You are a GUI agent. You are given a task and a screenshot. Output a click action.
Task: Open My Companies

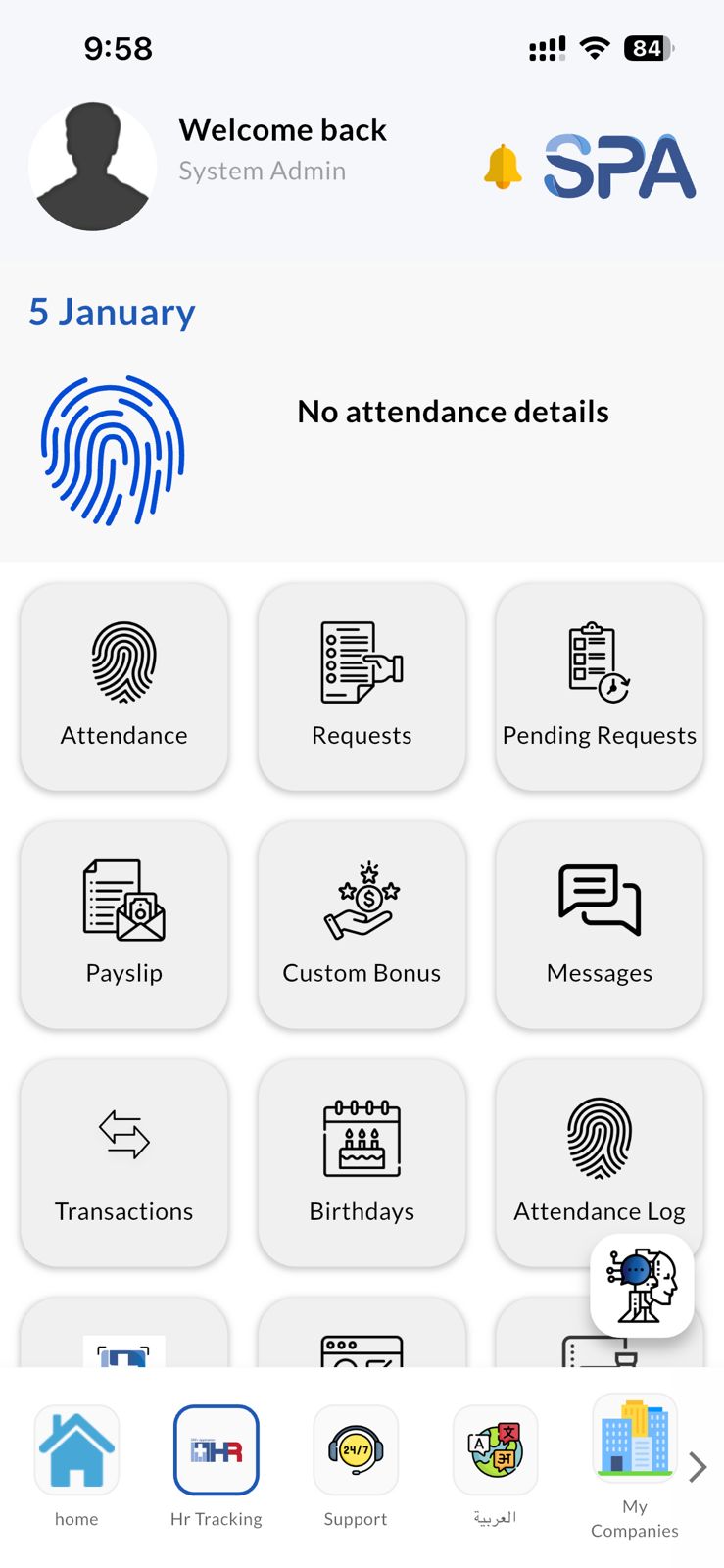coord(635,1465)
